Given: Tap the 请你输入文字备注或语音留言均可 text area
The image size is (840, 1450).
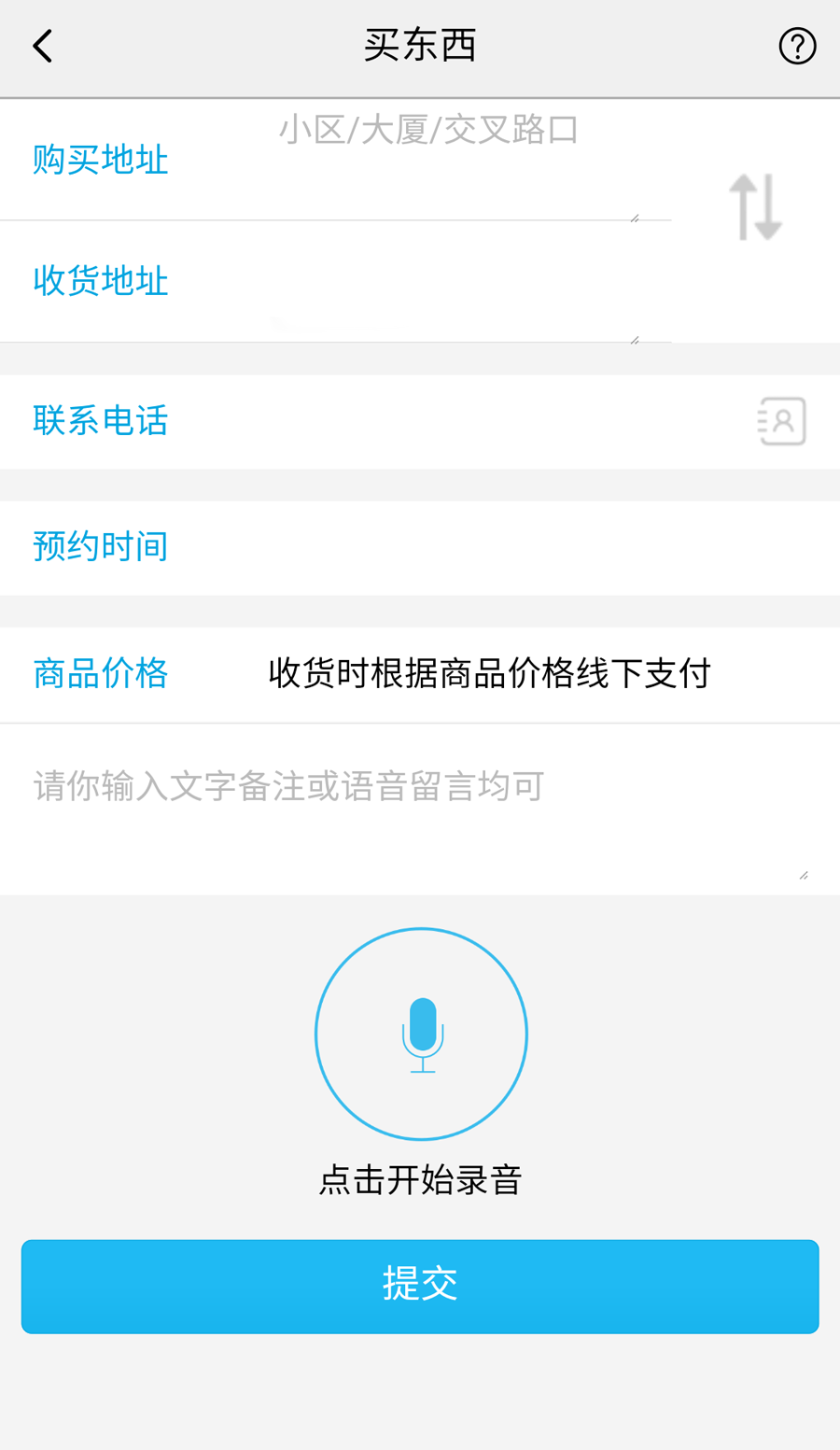Looking at the screenshot, I should pyautogui.click(x=287, y=787).
